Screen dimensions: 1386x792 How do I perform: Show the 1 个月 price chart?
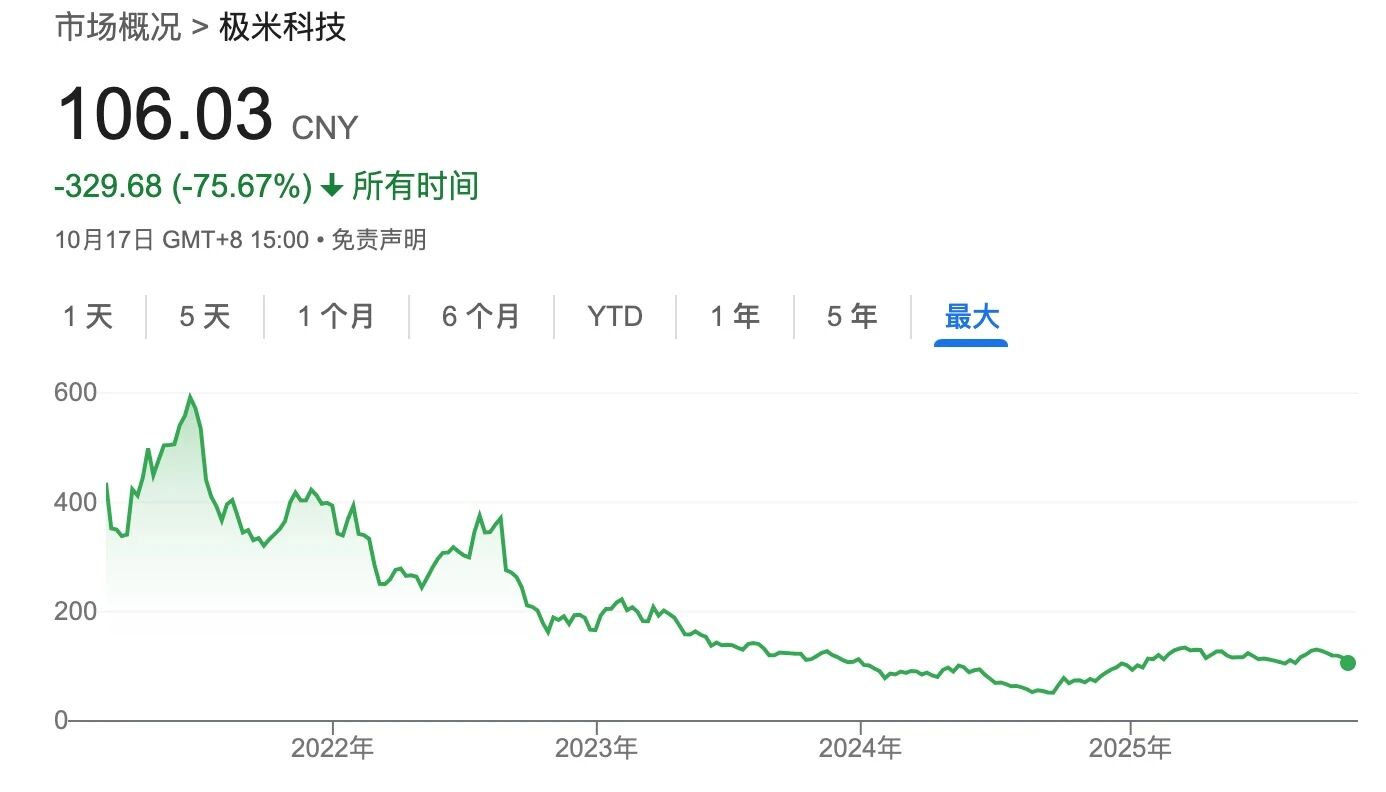(336, 317)
